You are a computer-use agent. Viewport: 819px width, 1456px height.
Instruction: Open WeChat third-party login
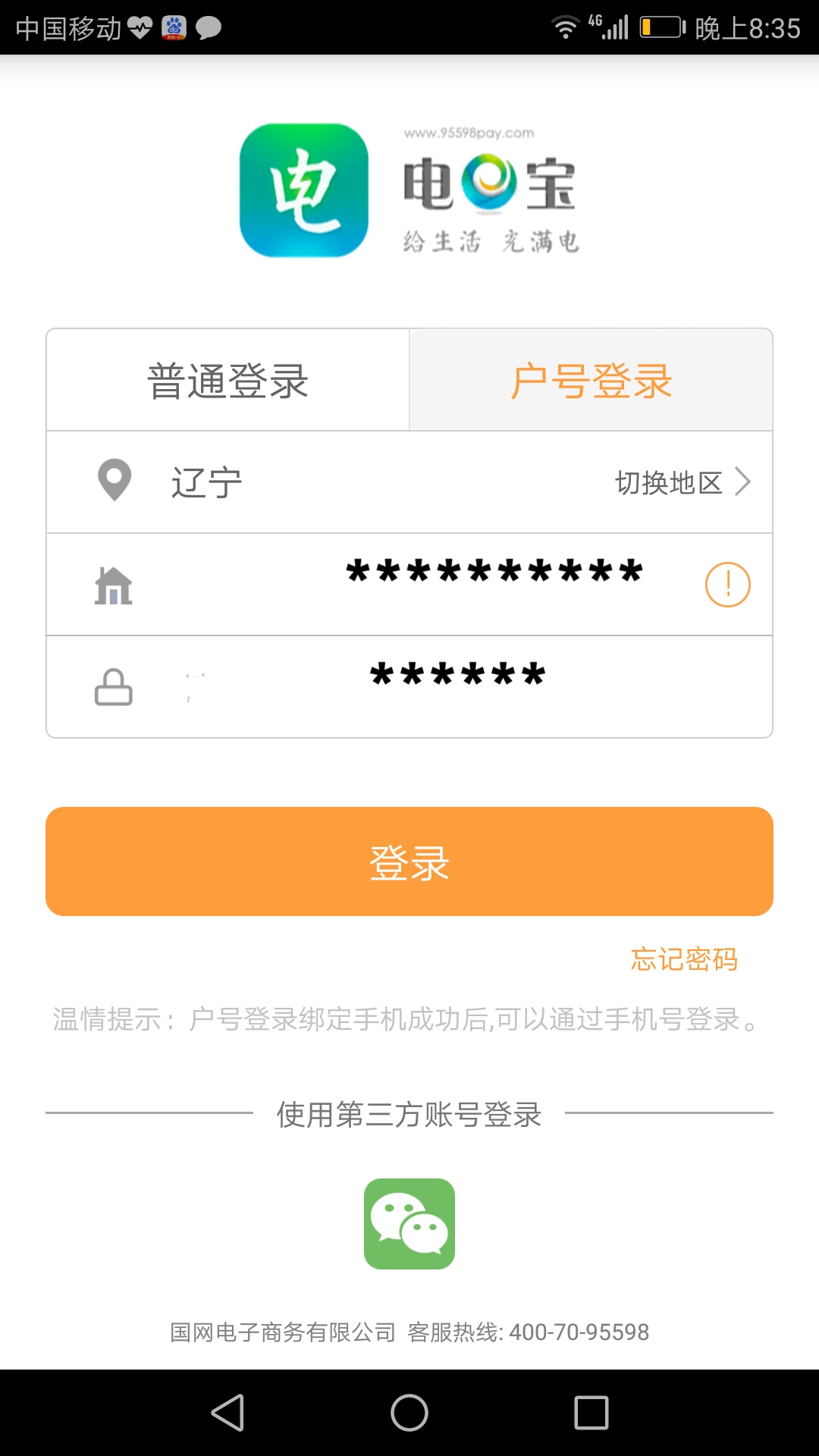click(x=409, y=1223)
